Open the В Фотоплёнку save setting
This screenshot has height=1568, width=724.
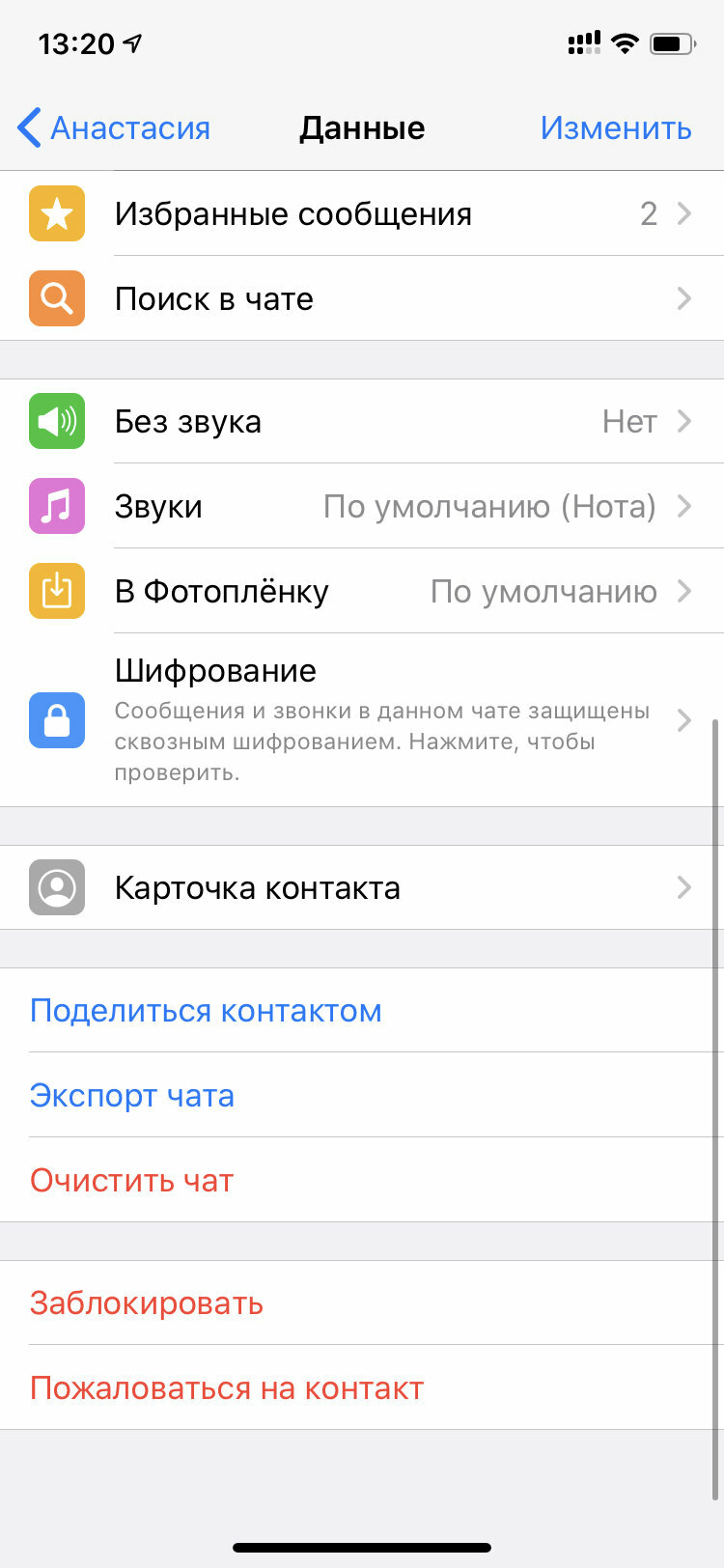(362, 591)
